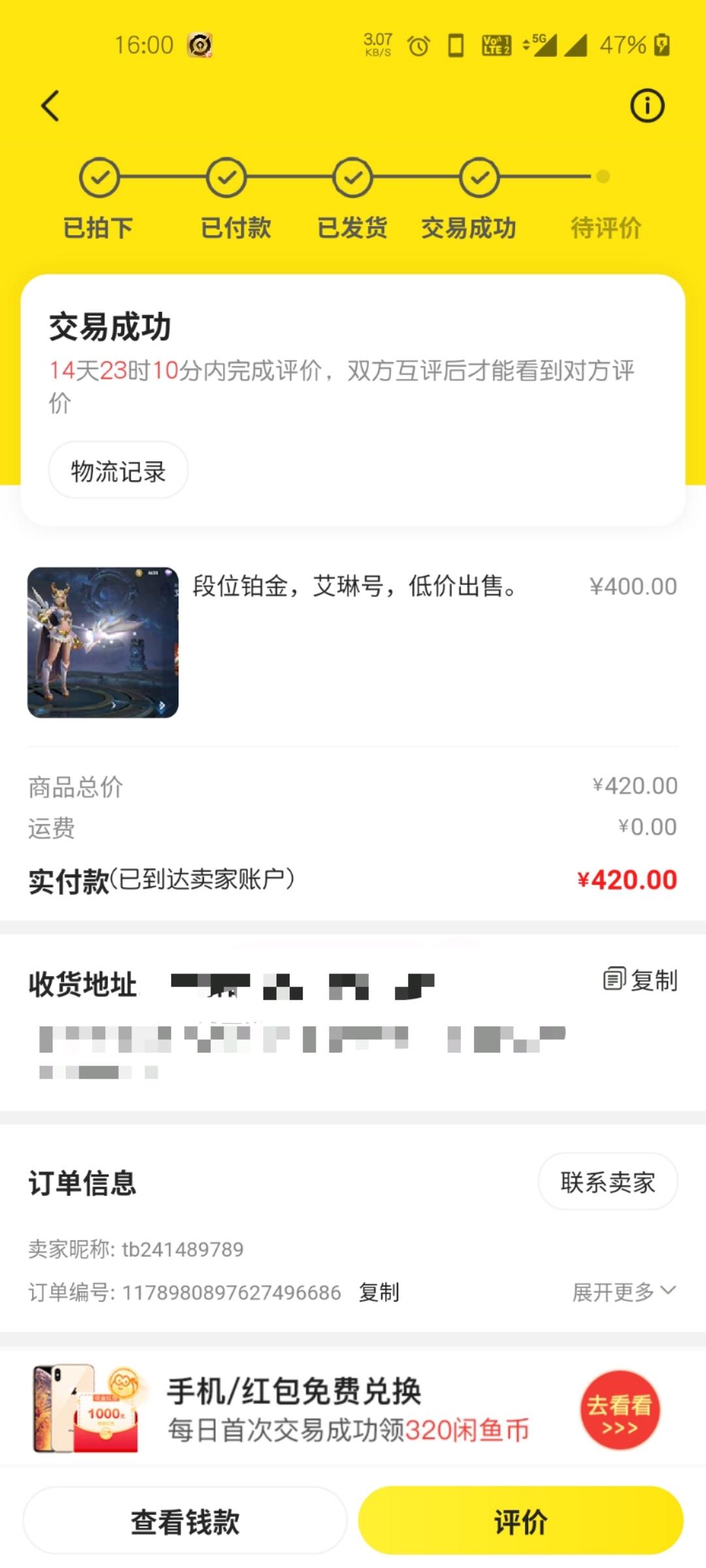Tap 联系卖家 to contact seller
This screenshot has height=1568, width=706.
607,1181
